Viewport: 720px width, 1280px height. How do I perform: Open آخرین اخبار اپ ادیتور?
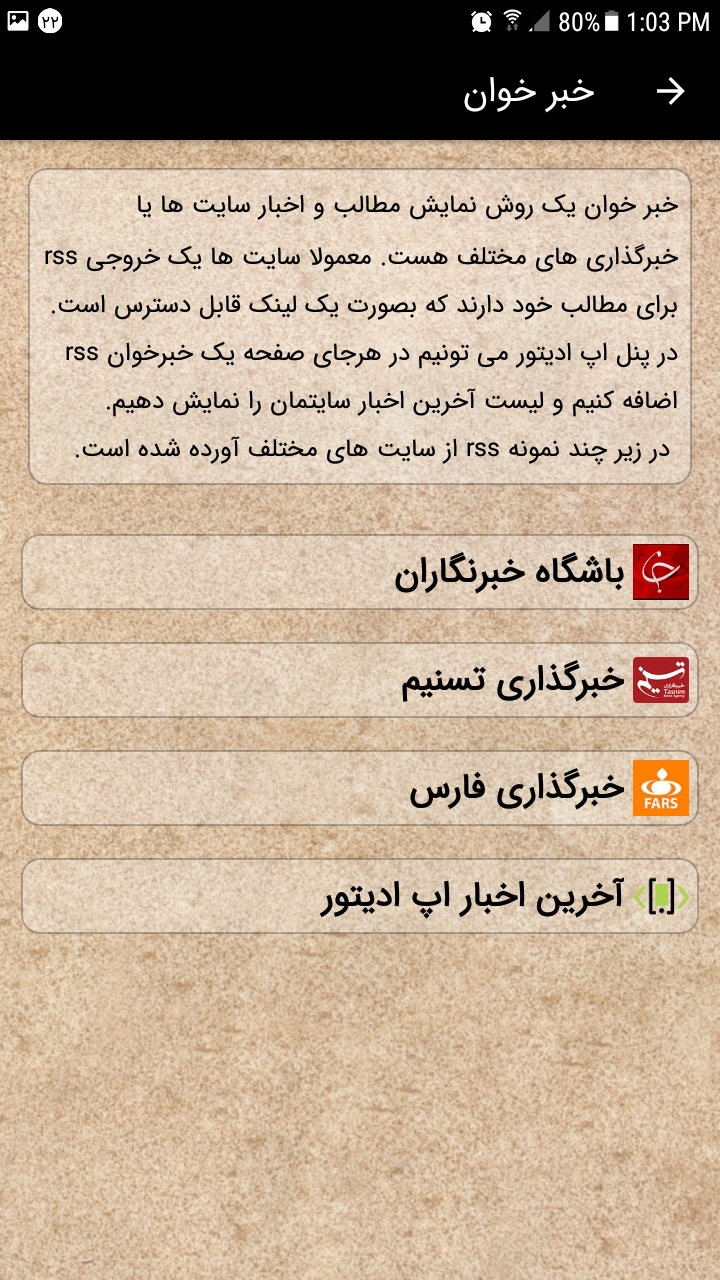pyautogui.click(x=360, y=896)
